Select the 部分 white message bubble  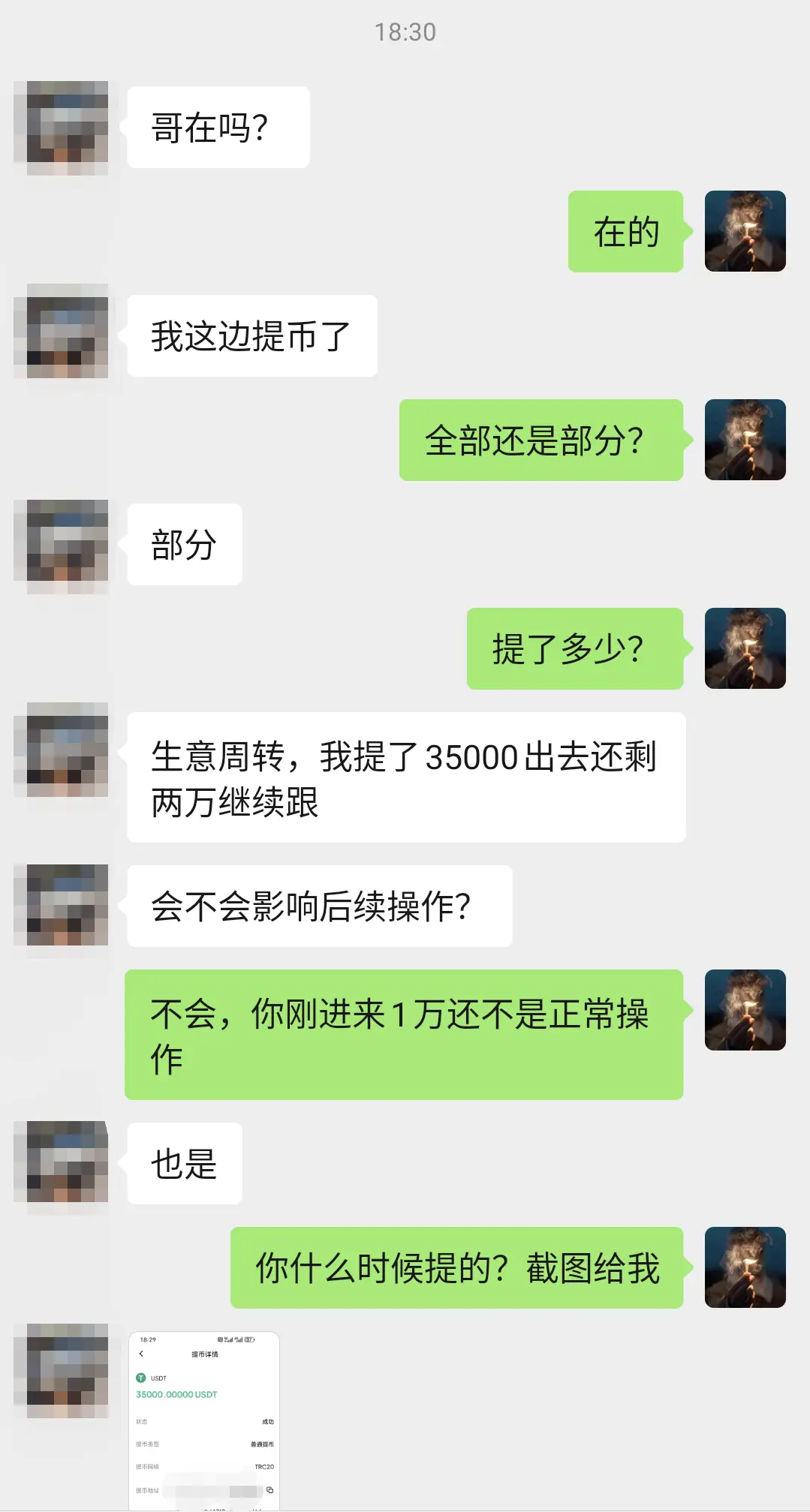[184, 544]
